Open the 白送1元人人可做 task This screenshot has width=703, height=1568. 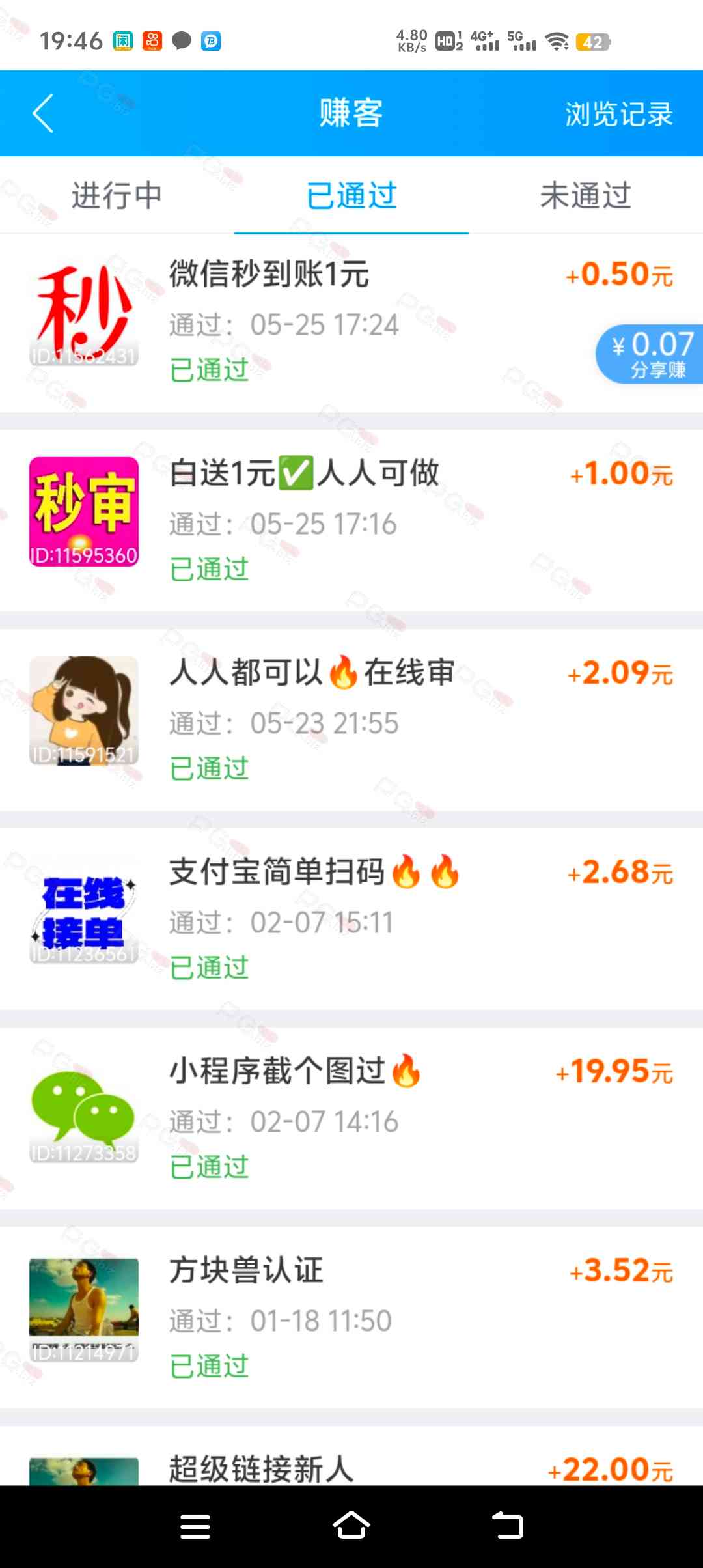[305, 473]
